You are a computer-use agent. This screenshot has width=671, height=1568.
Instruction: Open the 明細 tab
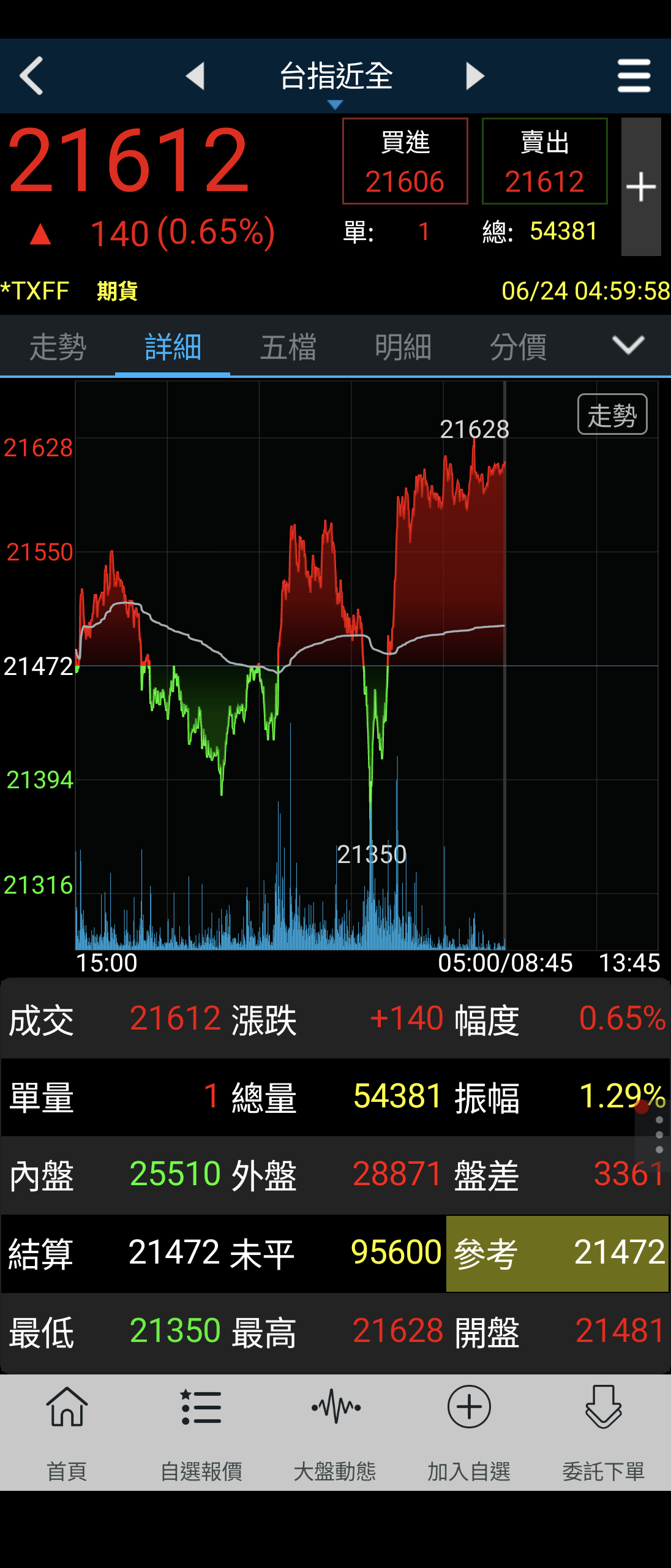coord(403,347)
